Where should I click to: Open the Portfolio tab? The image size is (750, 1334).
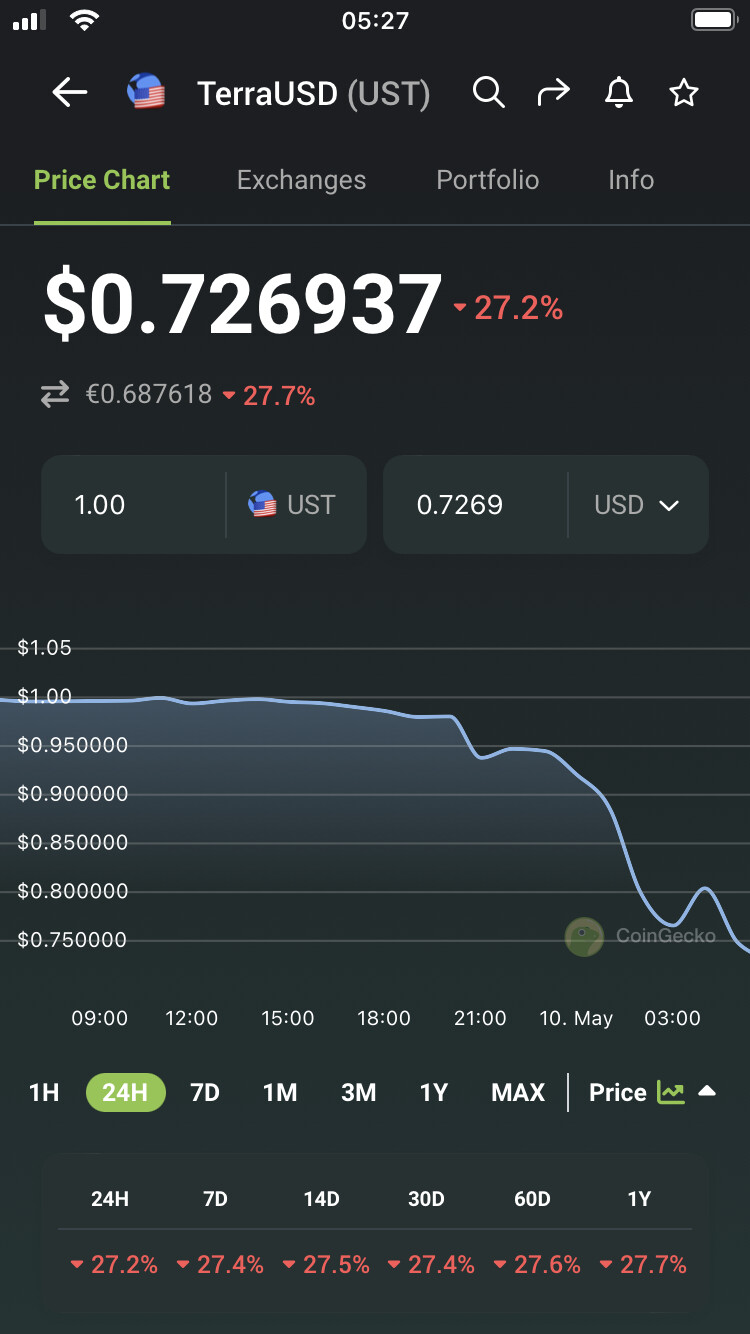point(487,180)
